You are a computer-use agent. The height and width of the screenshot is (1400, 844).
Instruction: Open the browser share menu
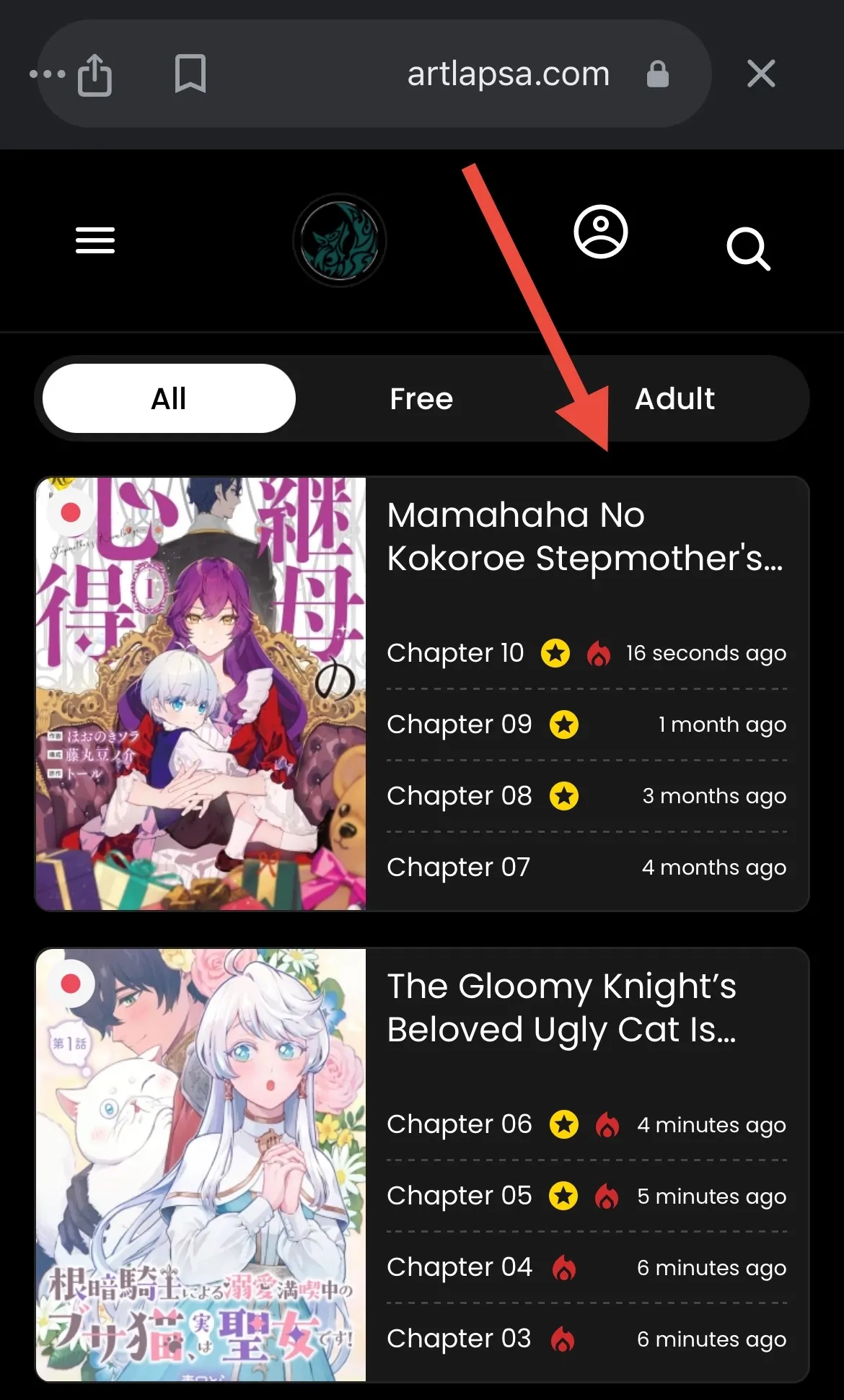pyautogui.click(x=94, y=74)
